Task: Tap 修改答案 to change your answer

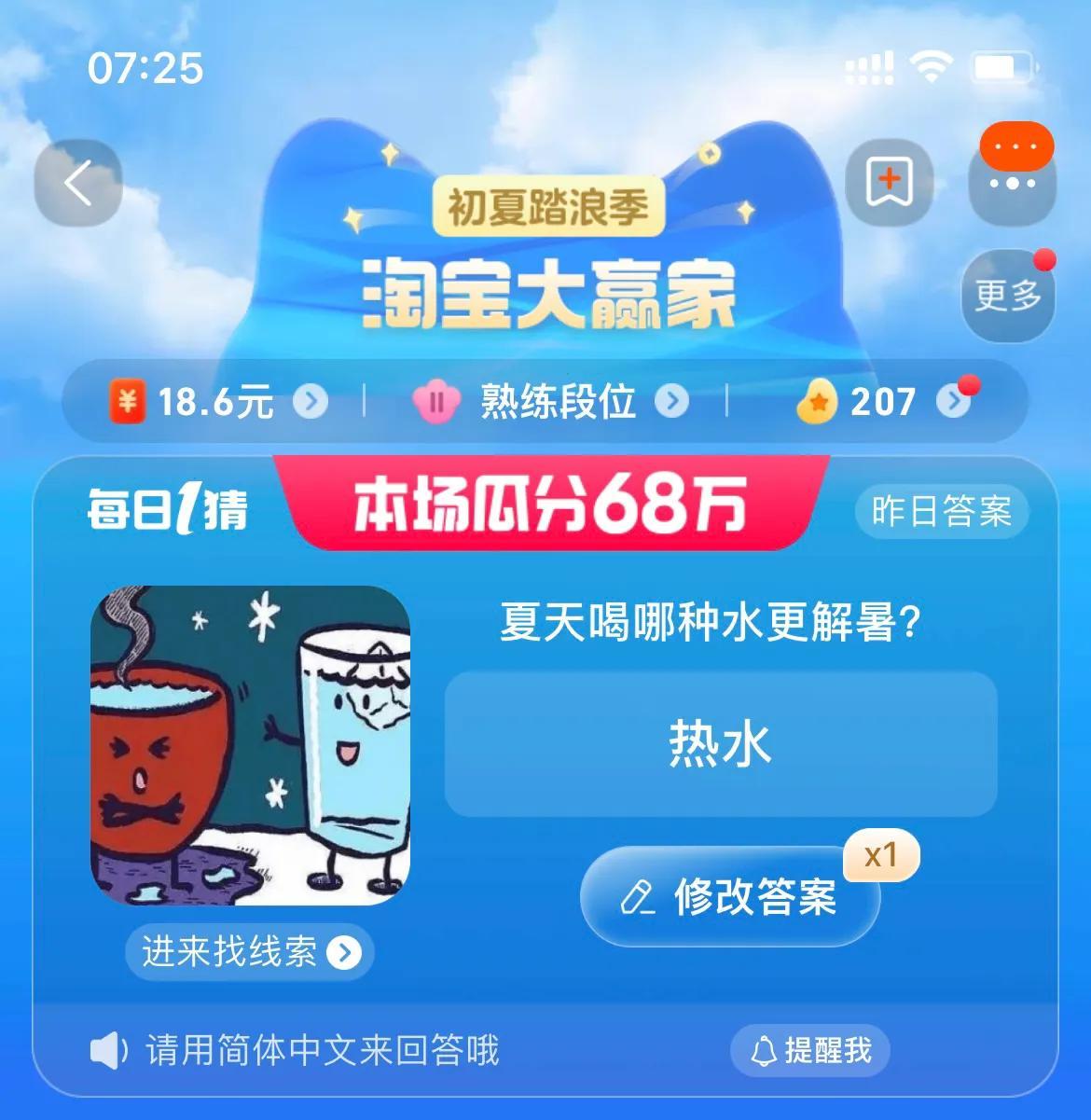Action: pos(730,897)
